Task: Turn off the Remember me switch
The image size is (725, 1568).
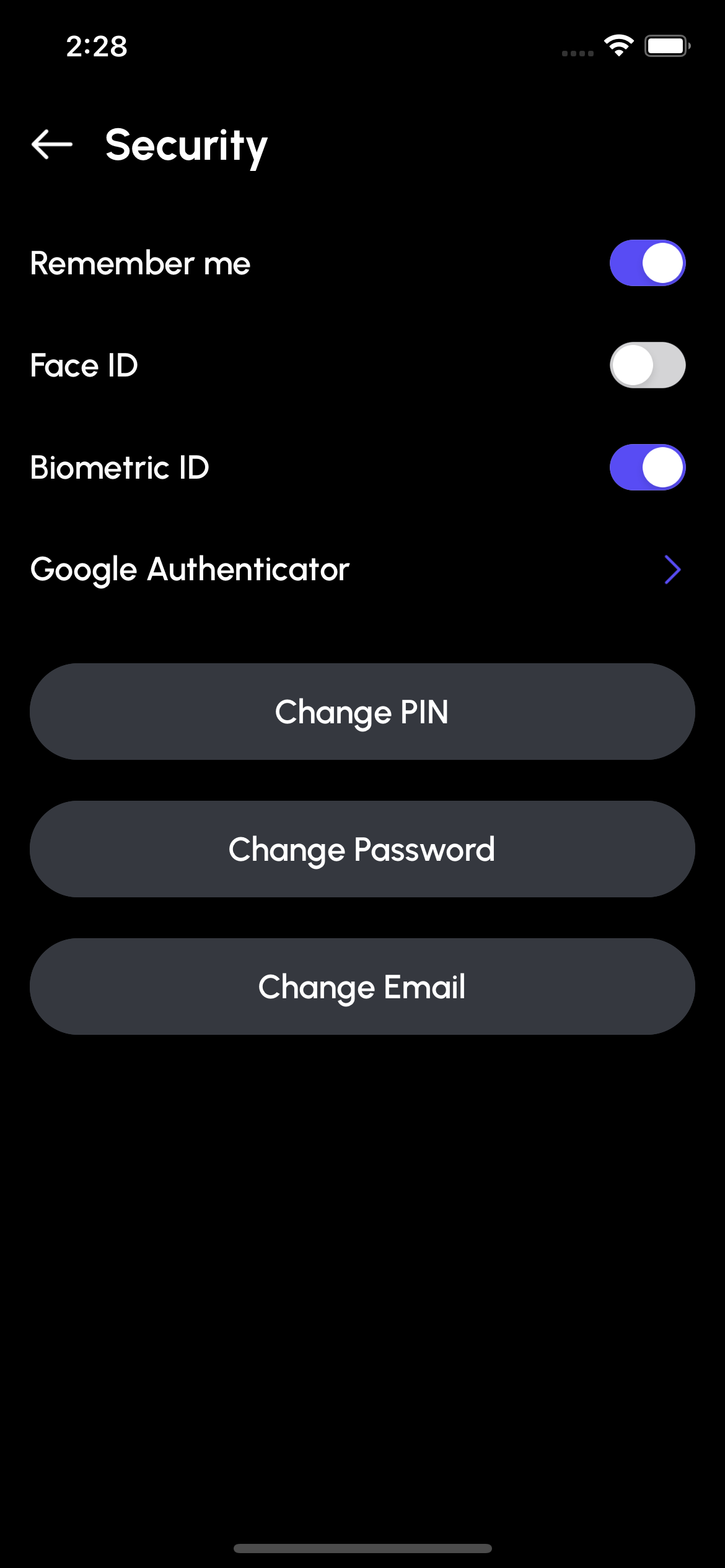Action: coord(647,263)
